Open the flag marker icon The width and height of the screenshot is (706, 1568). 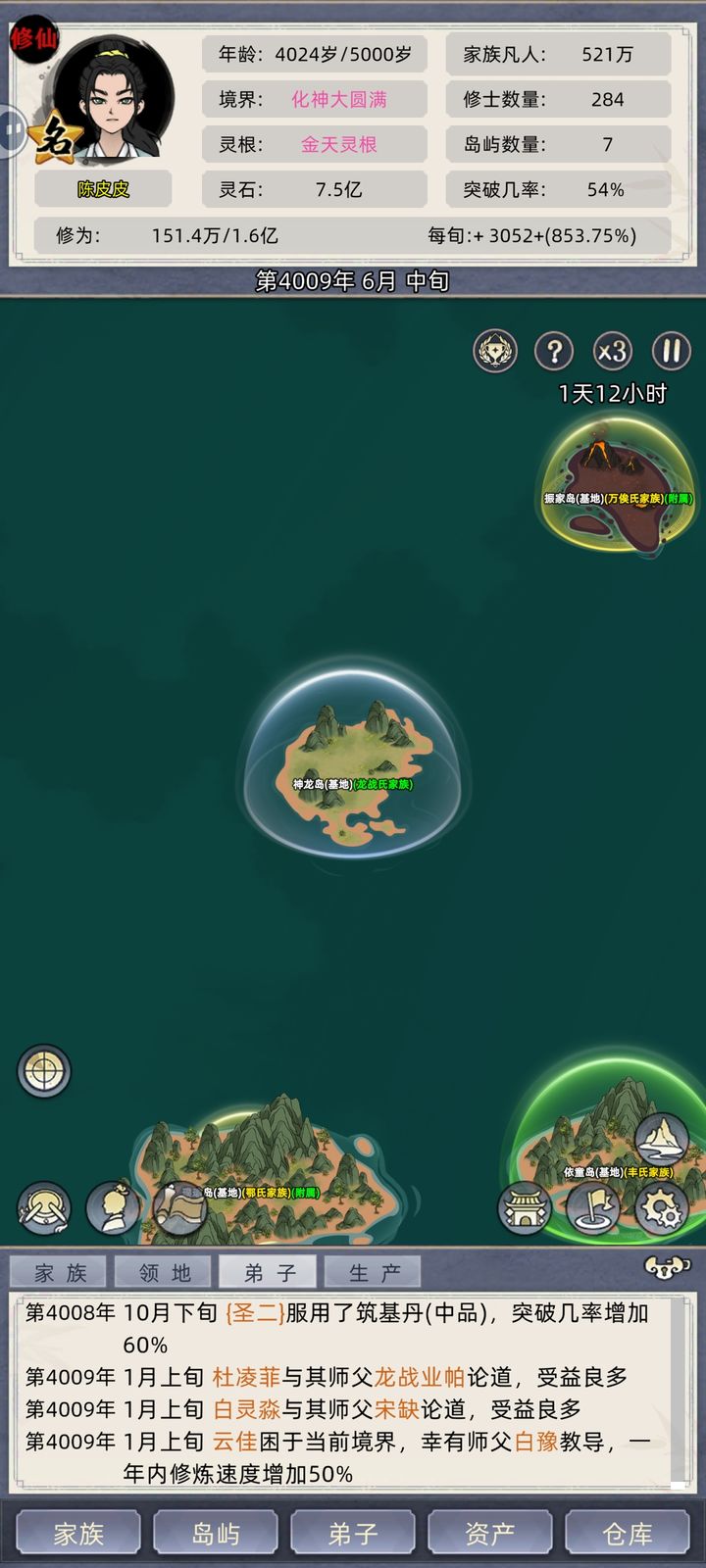pyautogui.click(x=593, y=1206)
